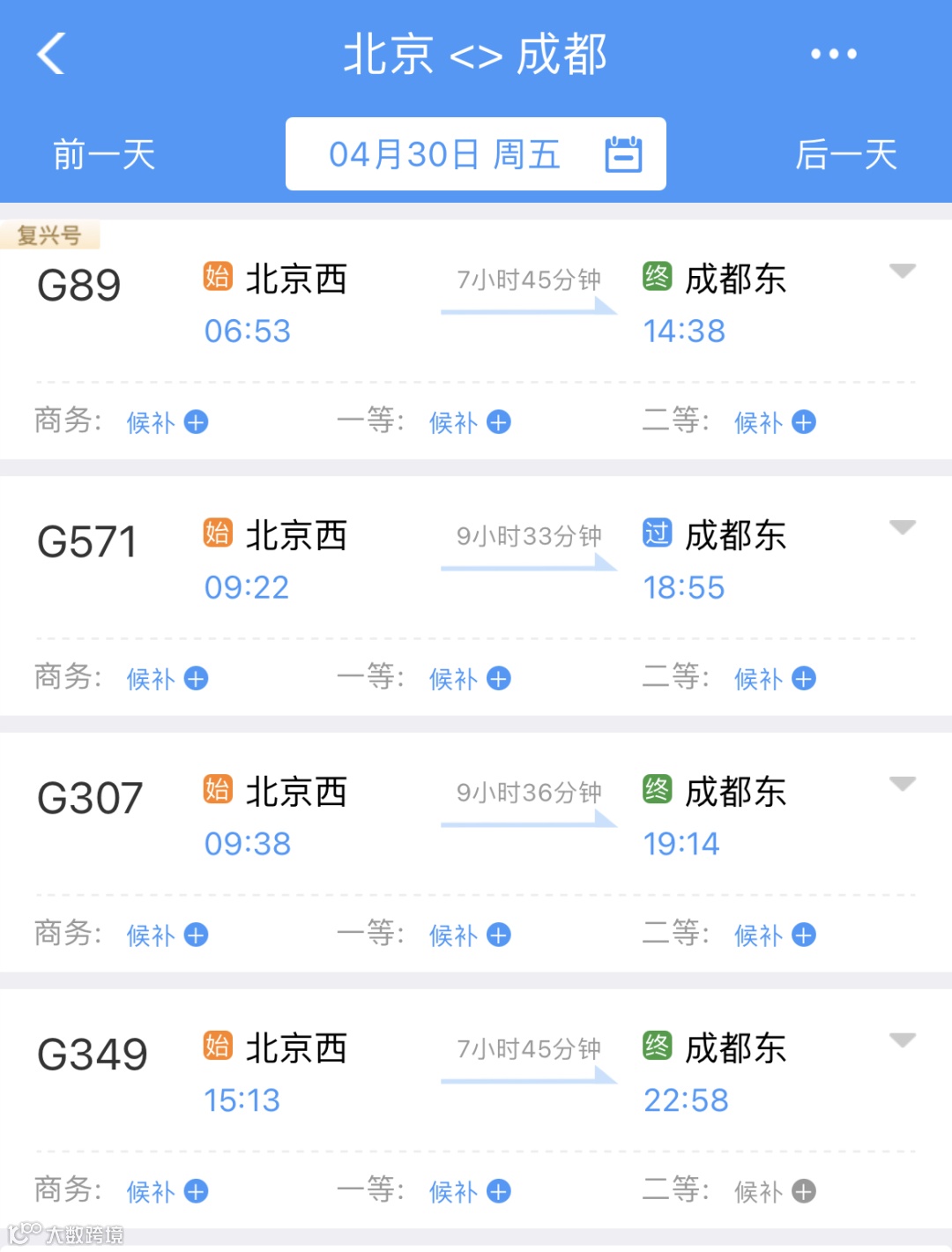
Task: Add 商务 waitlist for train G307
Action: (196, 935)
